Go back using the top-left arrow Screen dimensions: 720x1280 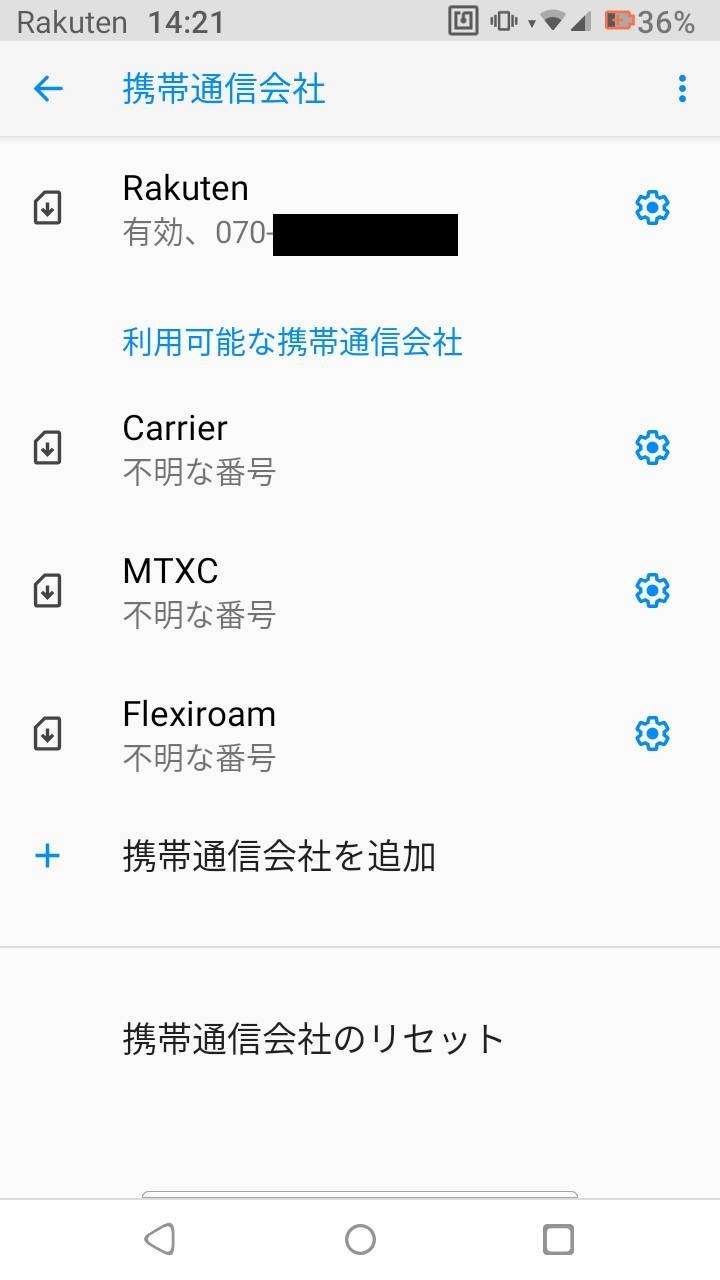point(48,89)
